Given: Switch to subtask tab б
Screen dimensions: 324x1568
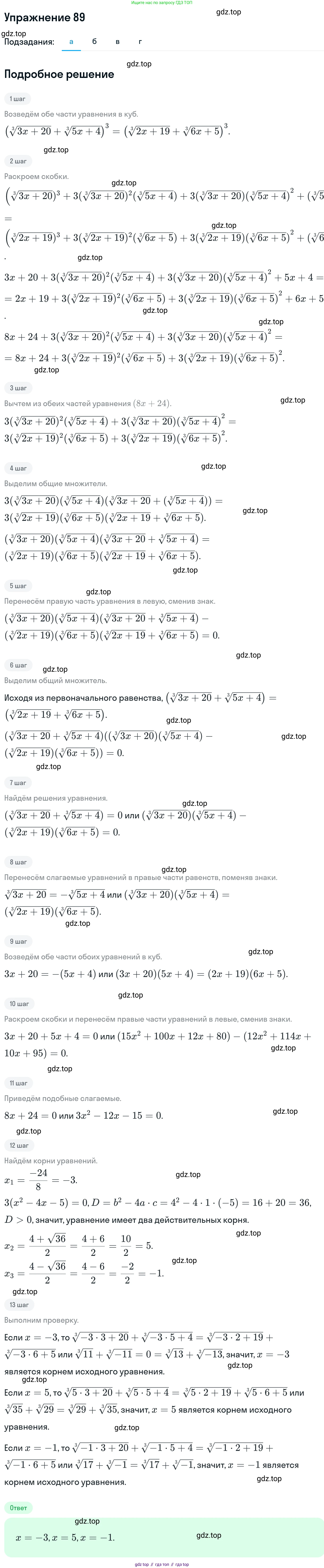Looking at the screenshot, I should click(94, 42).
